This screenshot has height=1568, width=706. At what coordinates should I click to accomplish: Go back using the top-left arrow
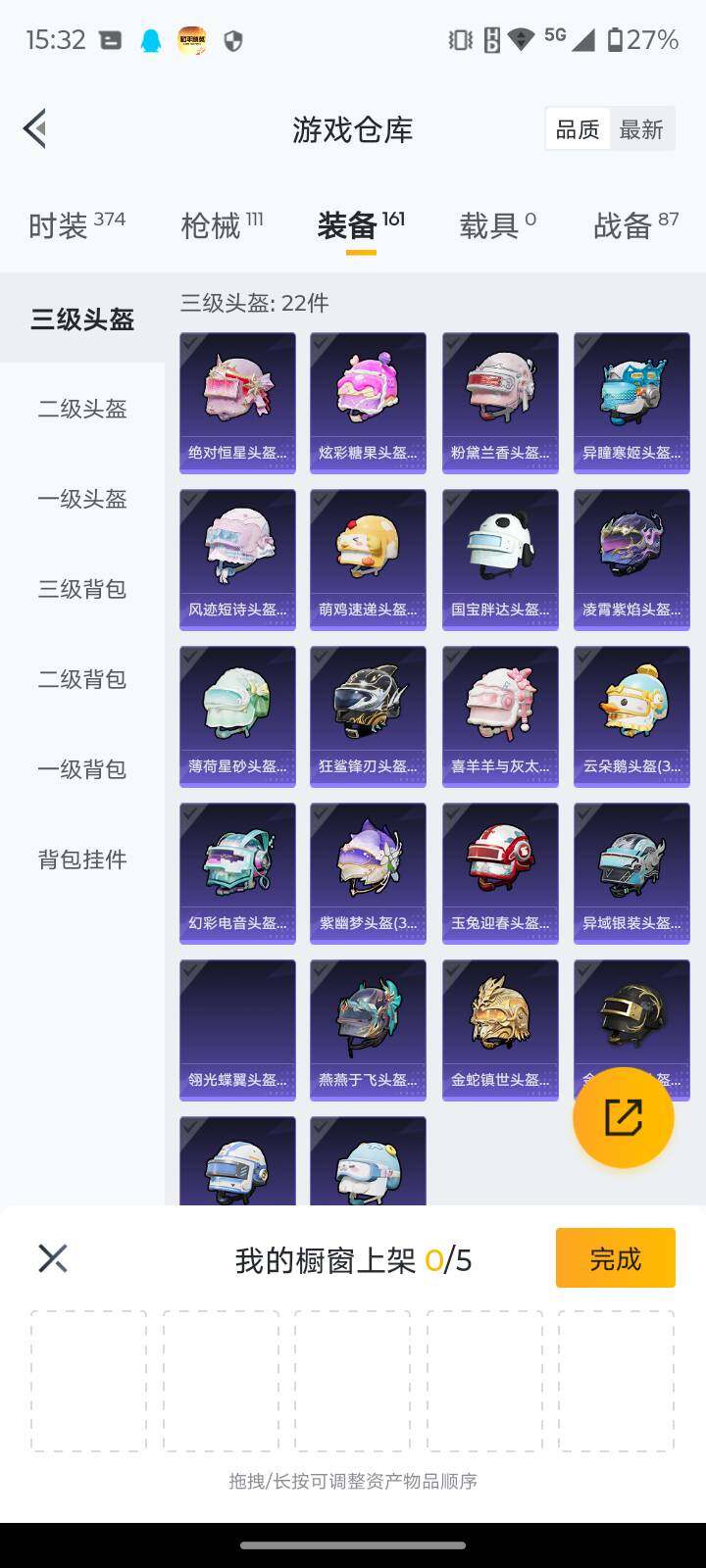click(x=35, y=128)
